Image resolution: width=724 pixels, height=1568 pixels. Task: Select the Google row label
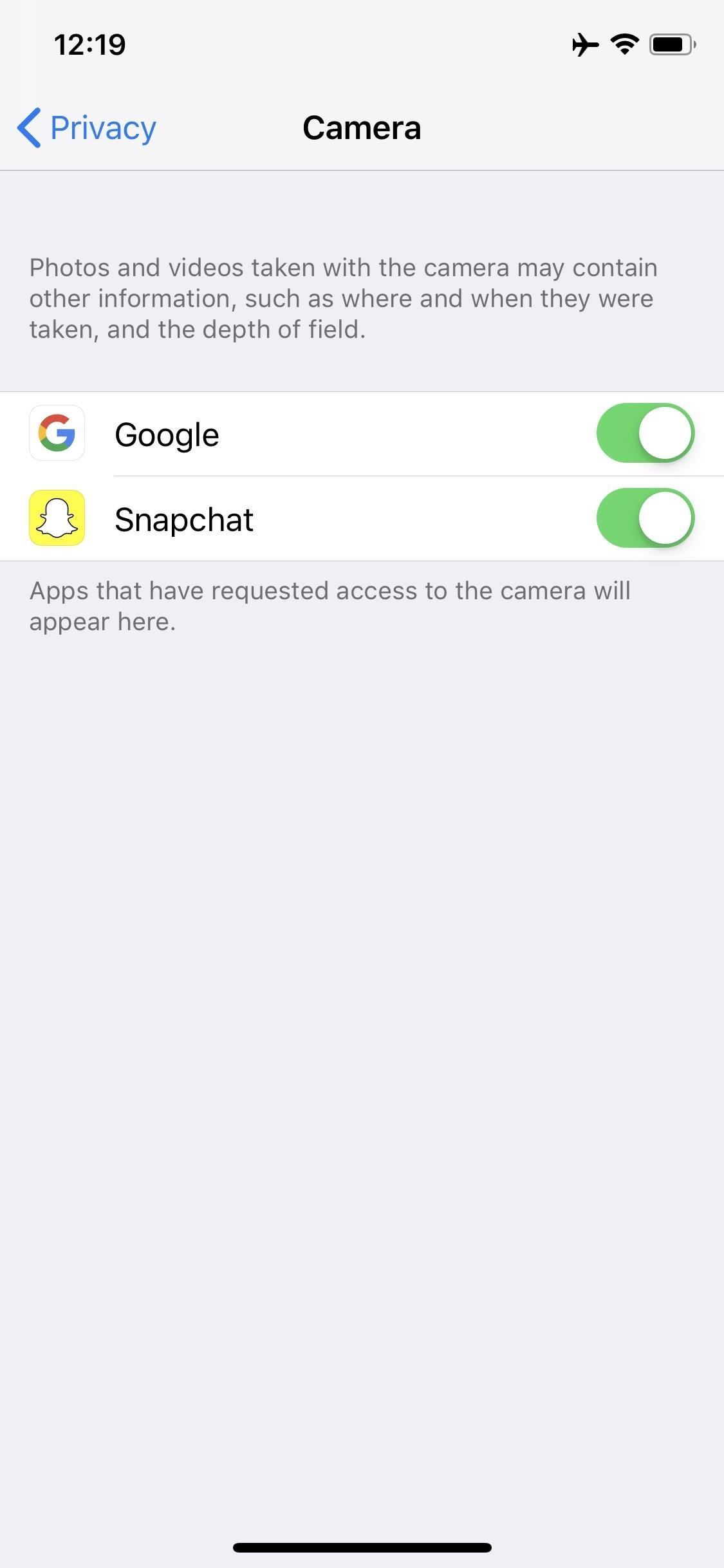coord(167,433)
